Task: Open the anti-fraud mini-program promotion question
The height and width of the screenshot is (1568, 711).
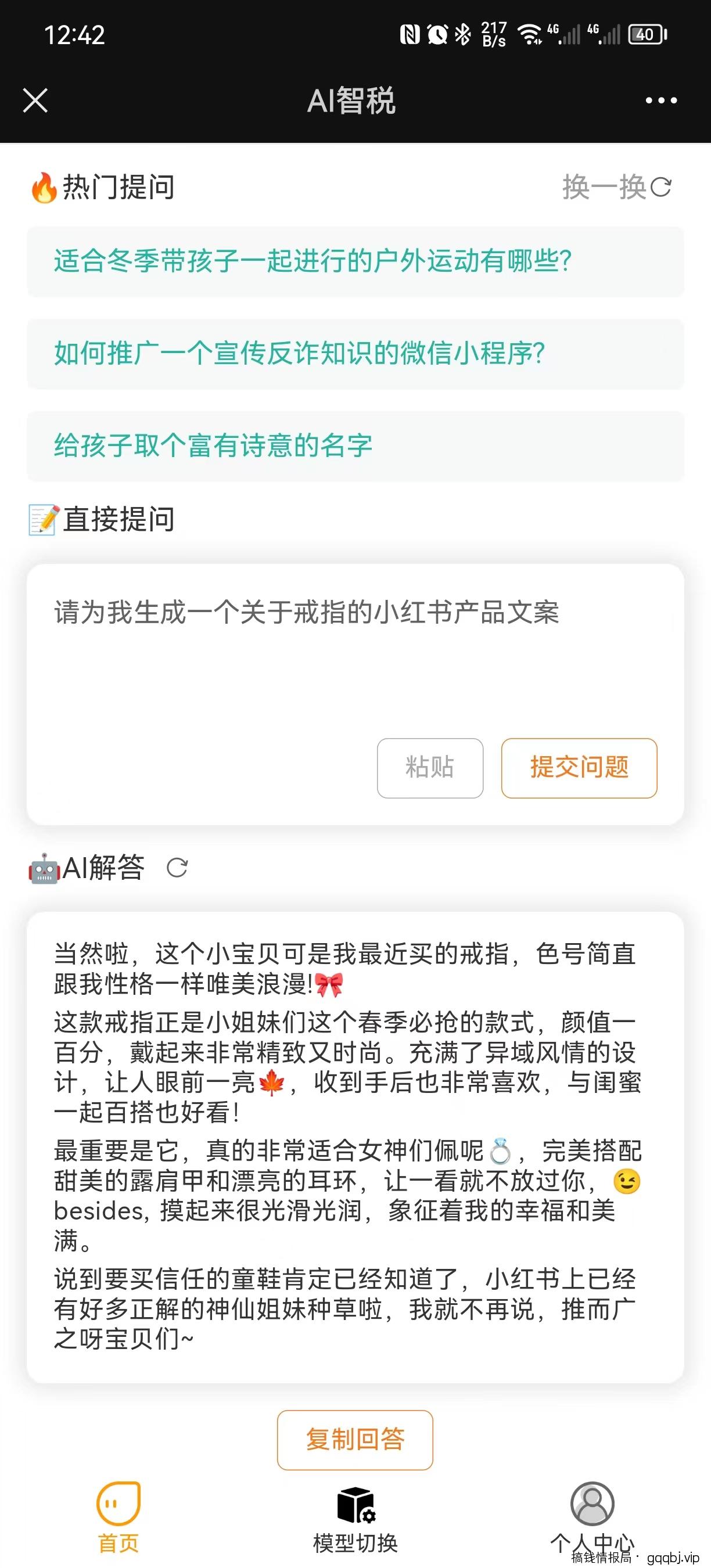Action: point(355,354)
